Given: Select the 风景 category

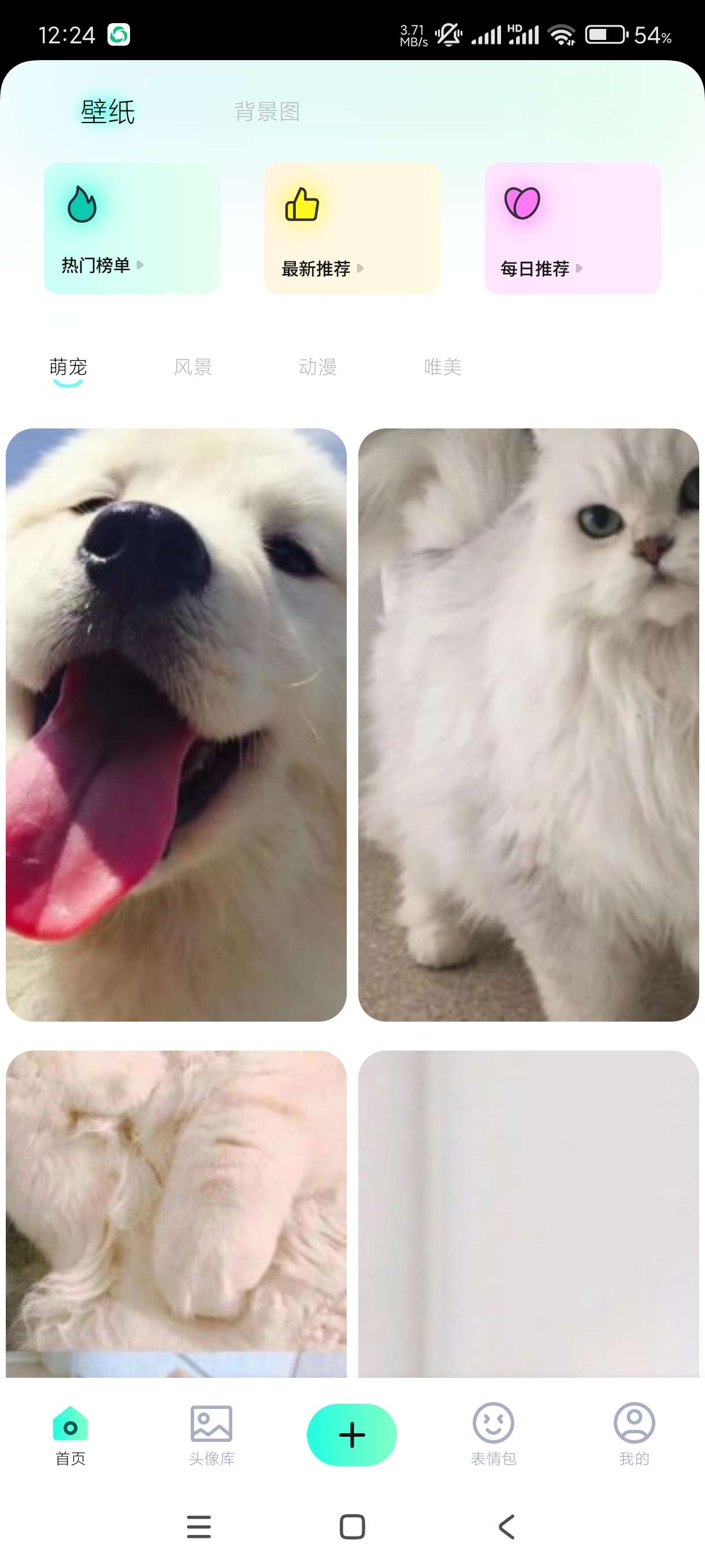Looking at the screenshot, I should 193,368.
